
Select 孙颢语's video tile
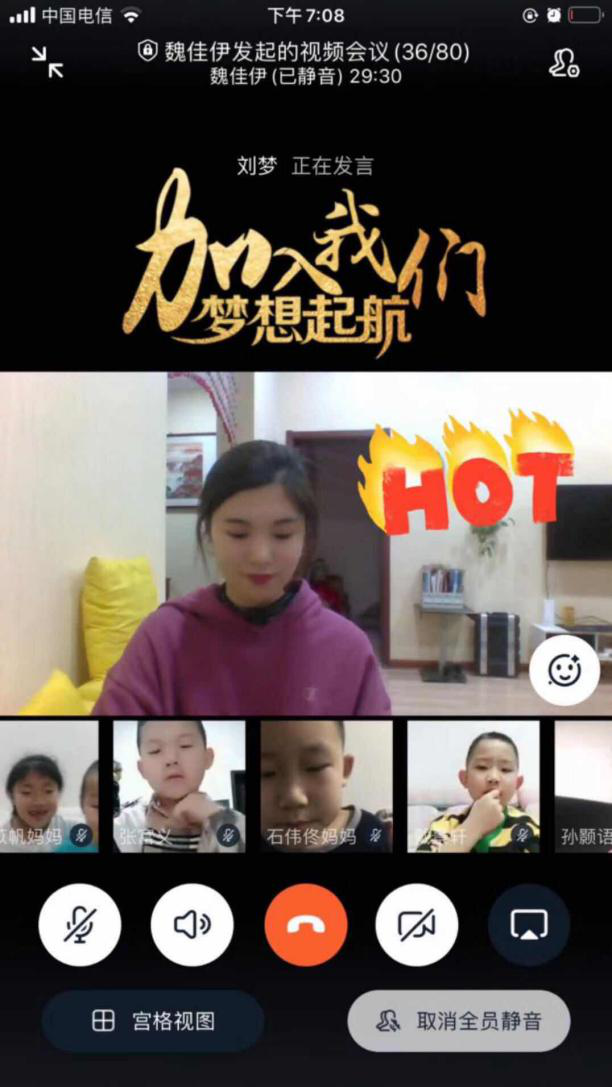click(x=583, y=786)
